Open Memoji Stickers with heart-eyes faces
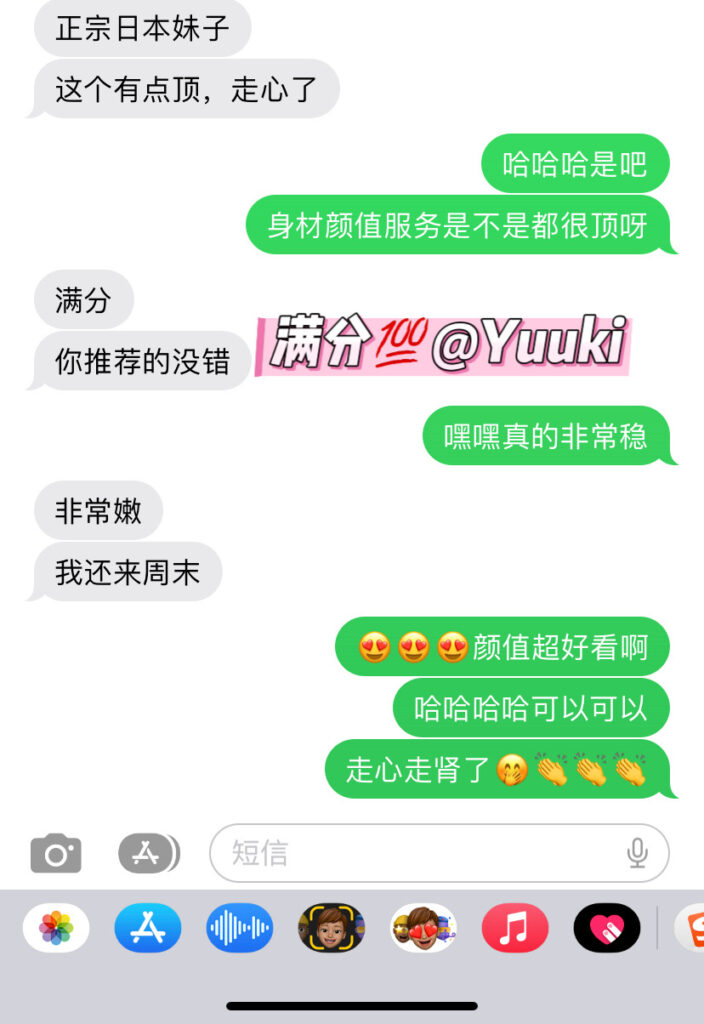 [x=423, y=928]
